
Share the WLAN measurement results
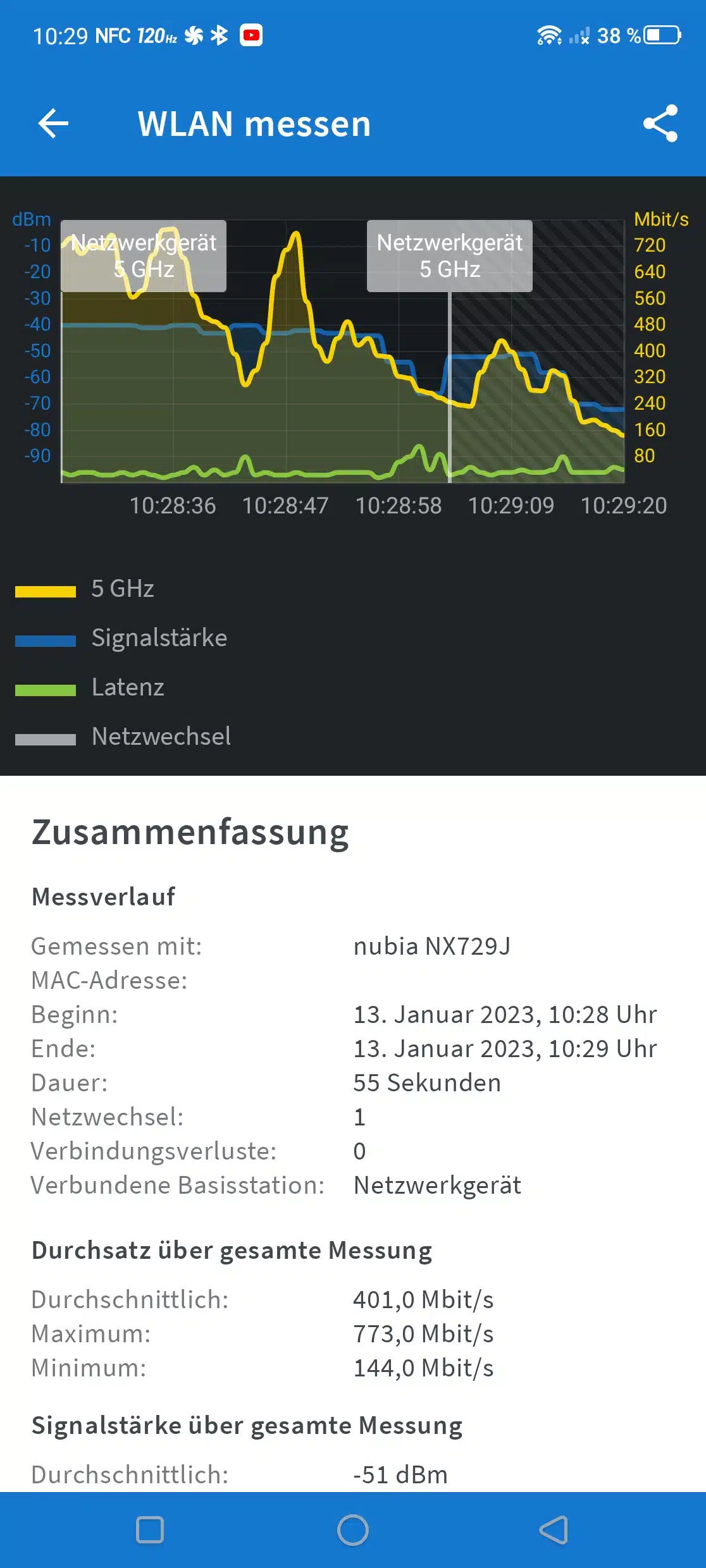660,123
